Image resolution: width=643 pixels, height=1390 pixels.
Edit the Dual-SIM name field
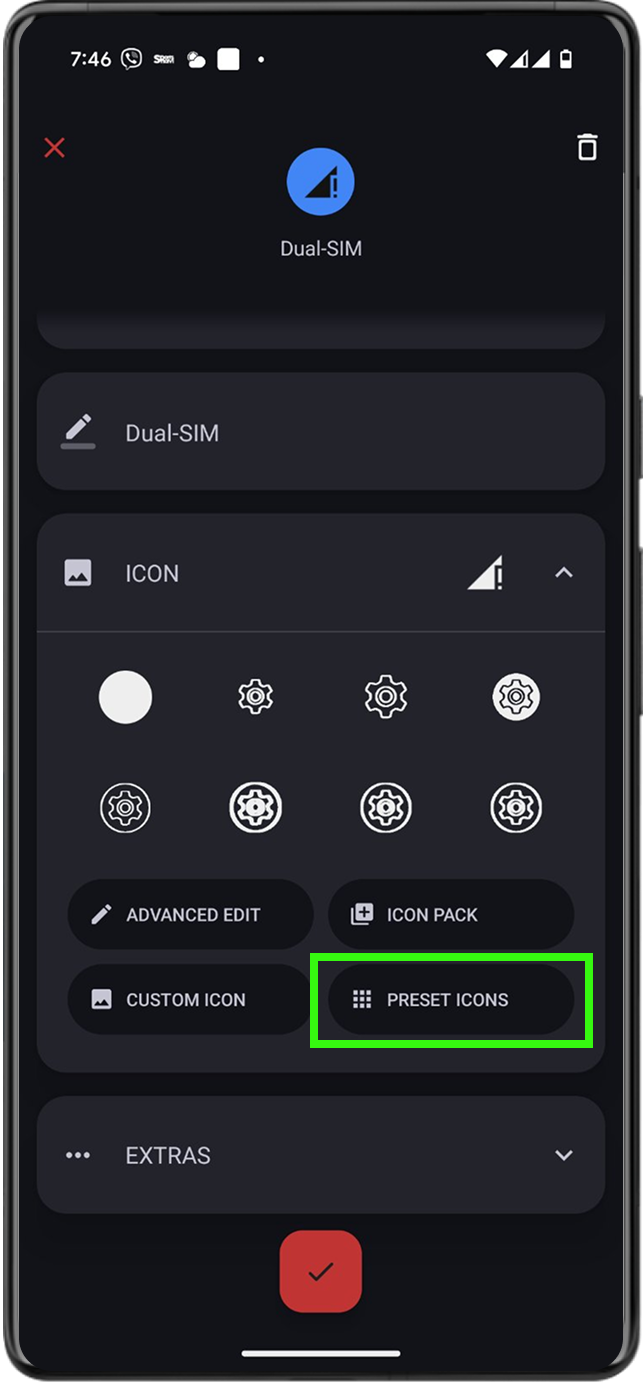(320, 433)
